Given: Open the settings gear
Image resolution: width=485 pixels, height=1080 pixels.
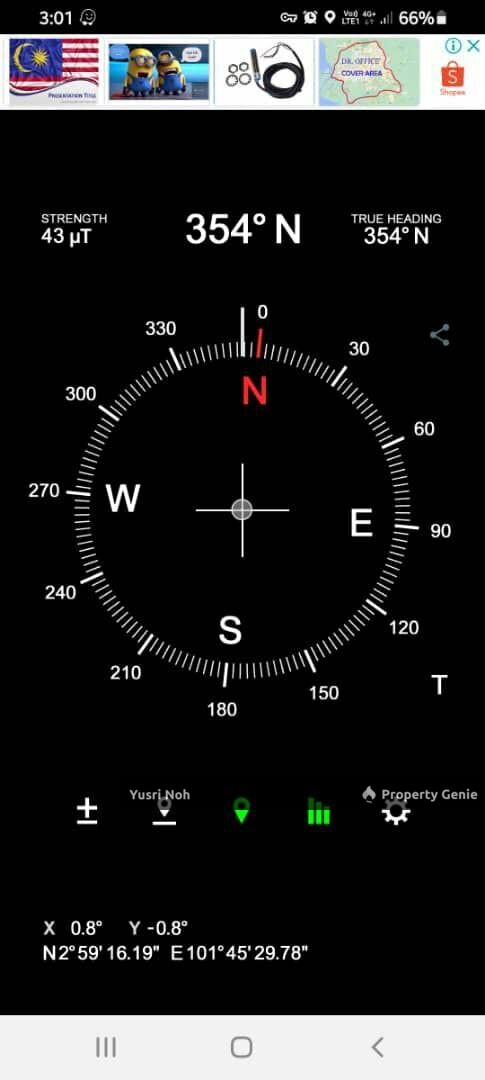Looking at the screenshot, I should [397, 813].
